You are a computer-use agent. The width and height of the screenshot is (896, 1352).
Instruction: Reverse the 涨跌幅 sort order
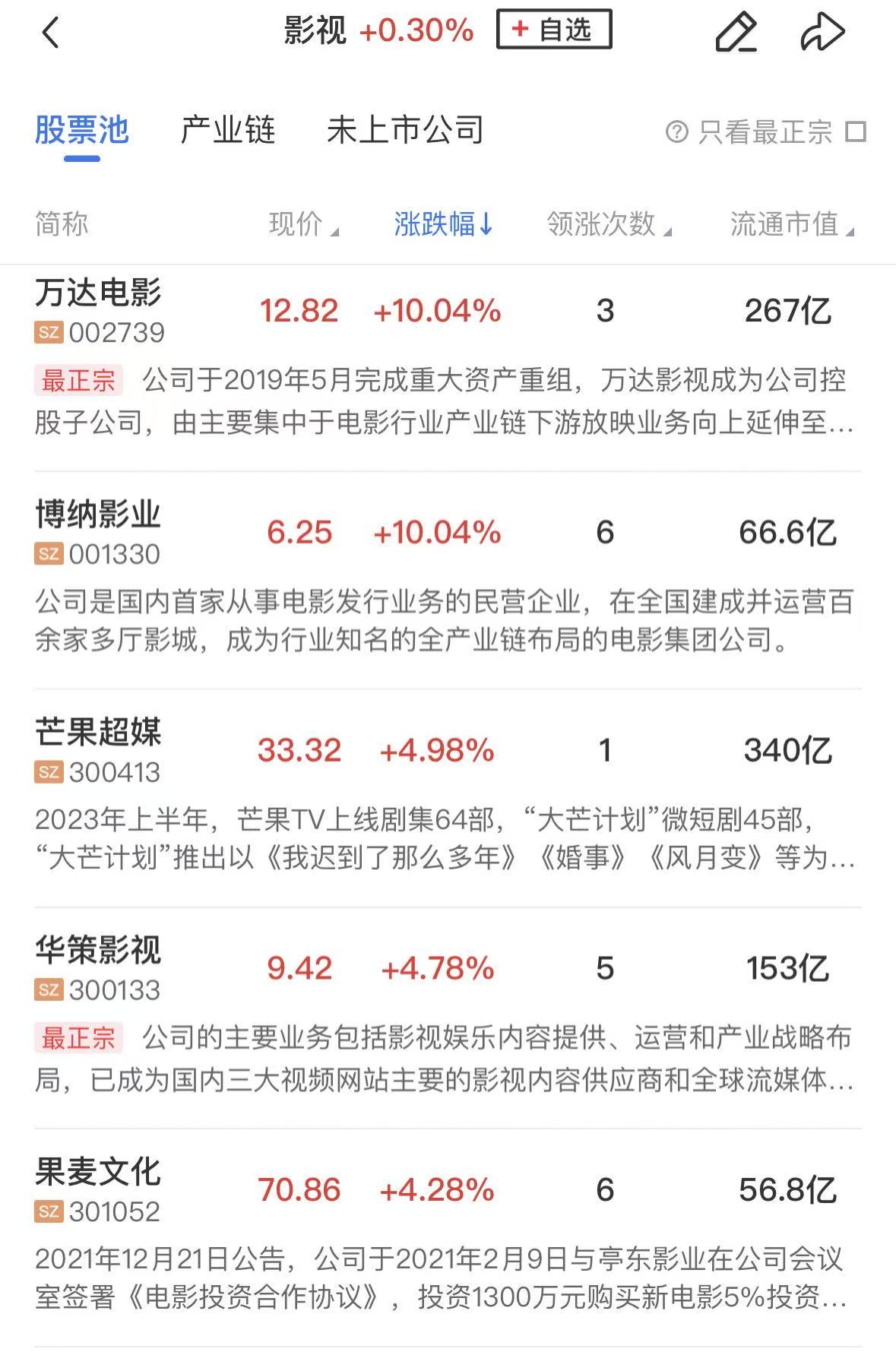(x=444, y=223)
